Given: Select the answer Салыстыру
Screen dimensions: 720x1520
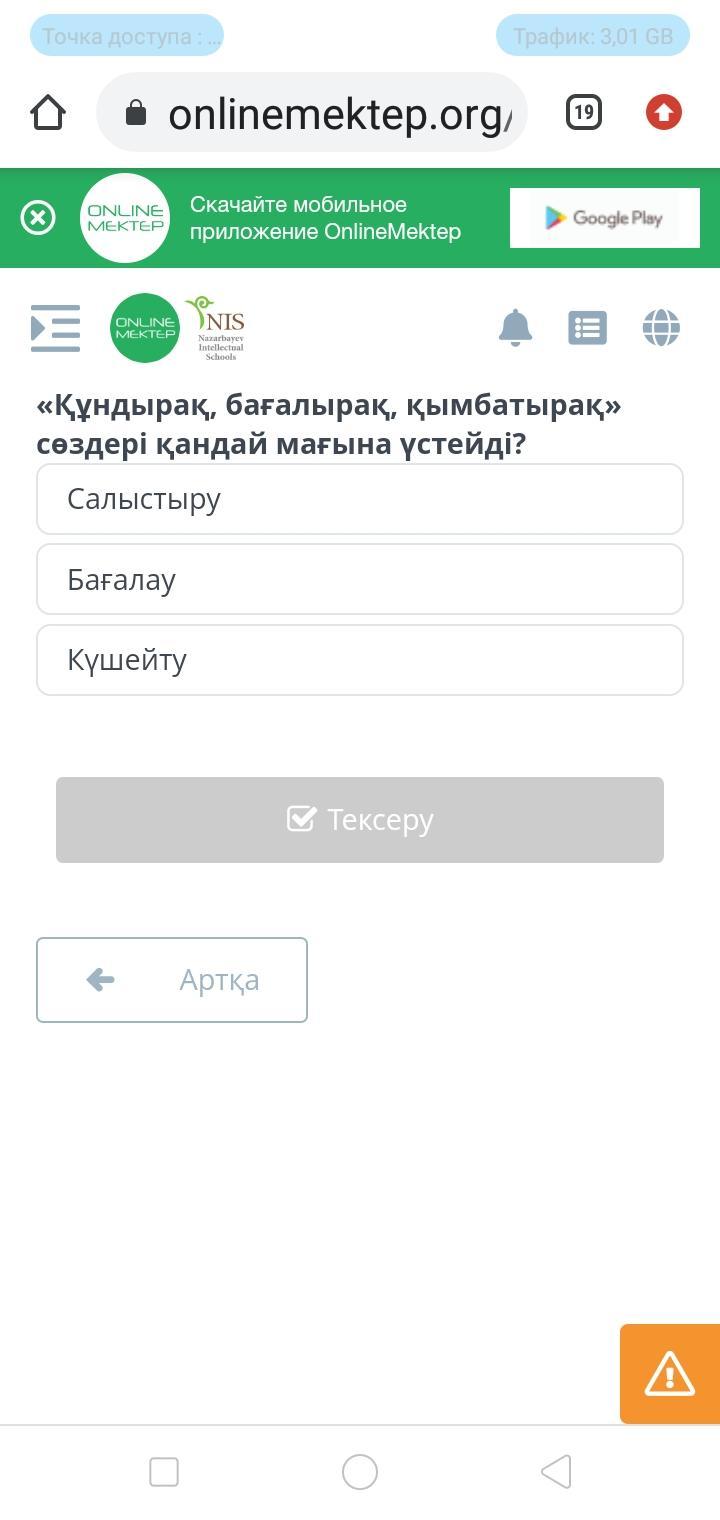Looking at the screenshot, I should pyautogui.click(x=360, y=499).
